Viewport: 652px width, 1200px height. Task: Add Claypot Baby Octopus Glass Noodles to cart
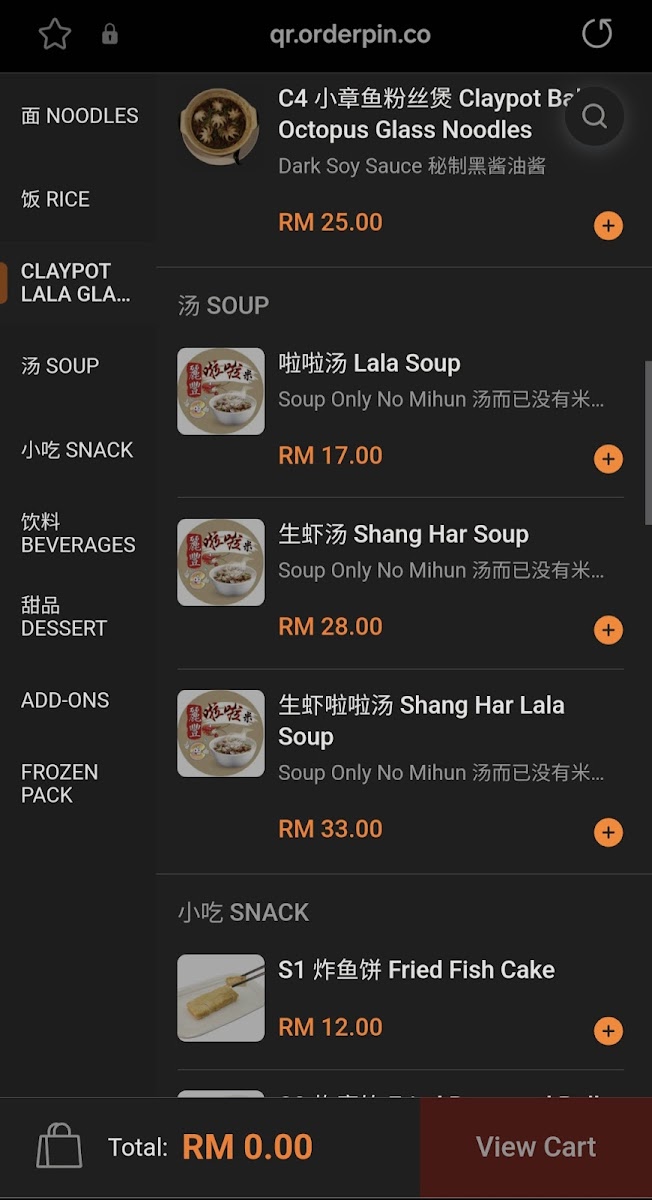(x=608, y=225)
